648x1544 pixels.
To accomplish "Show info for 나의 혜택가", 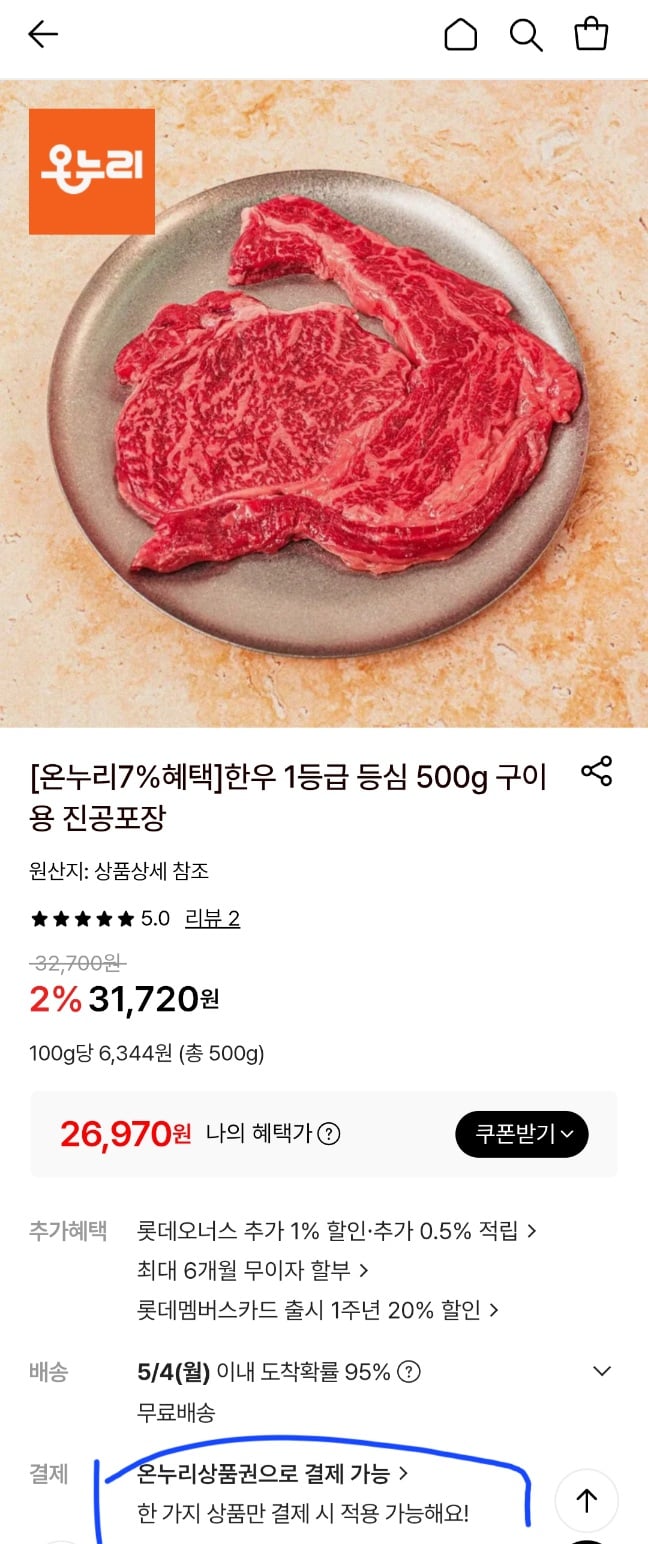I will 328,1134.
